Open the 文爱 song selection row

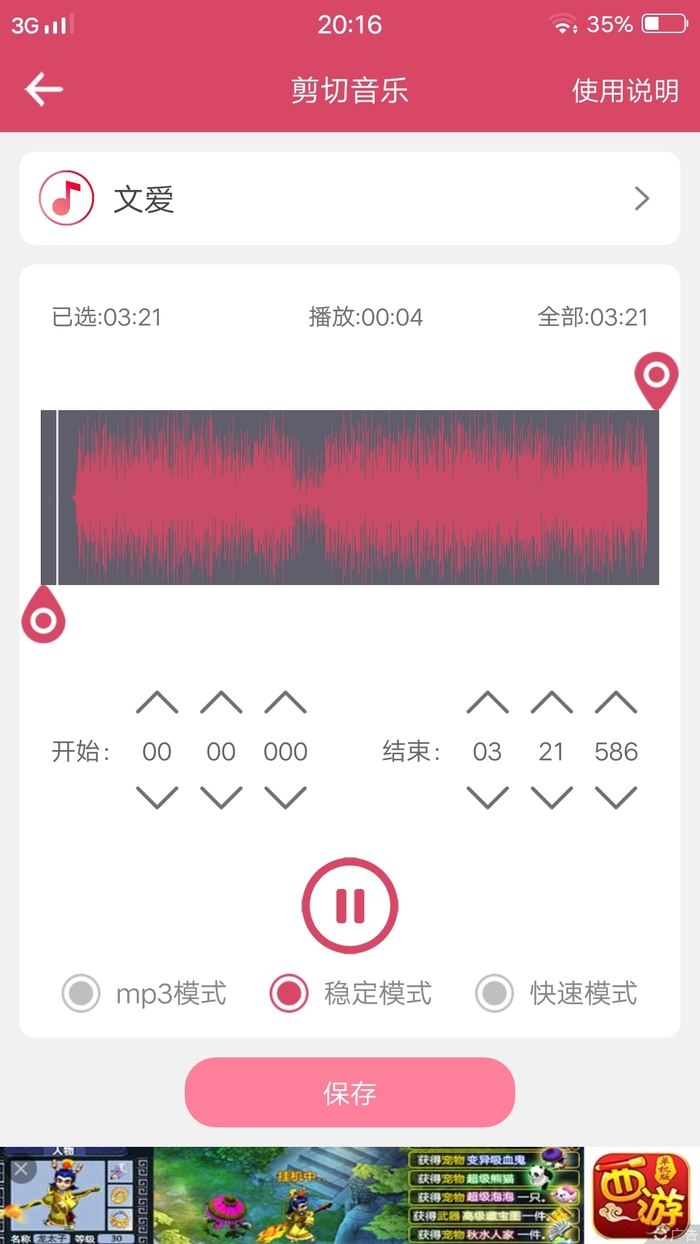[350, 199]
